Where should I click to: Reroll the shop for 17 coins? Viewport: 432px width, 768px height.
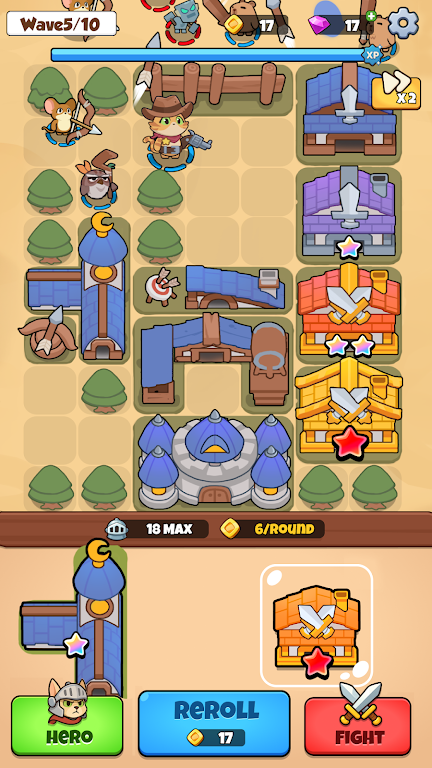pos(214,723)
